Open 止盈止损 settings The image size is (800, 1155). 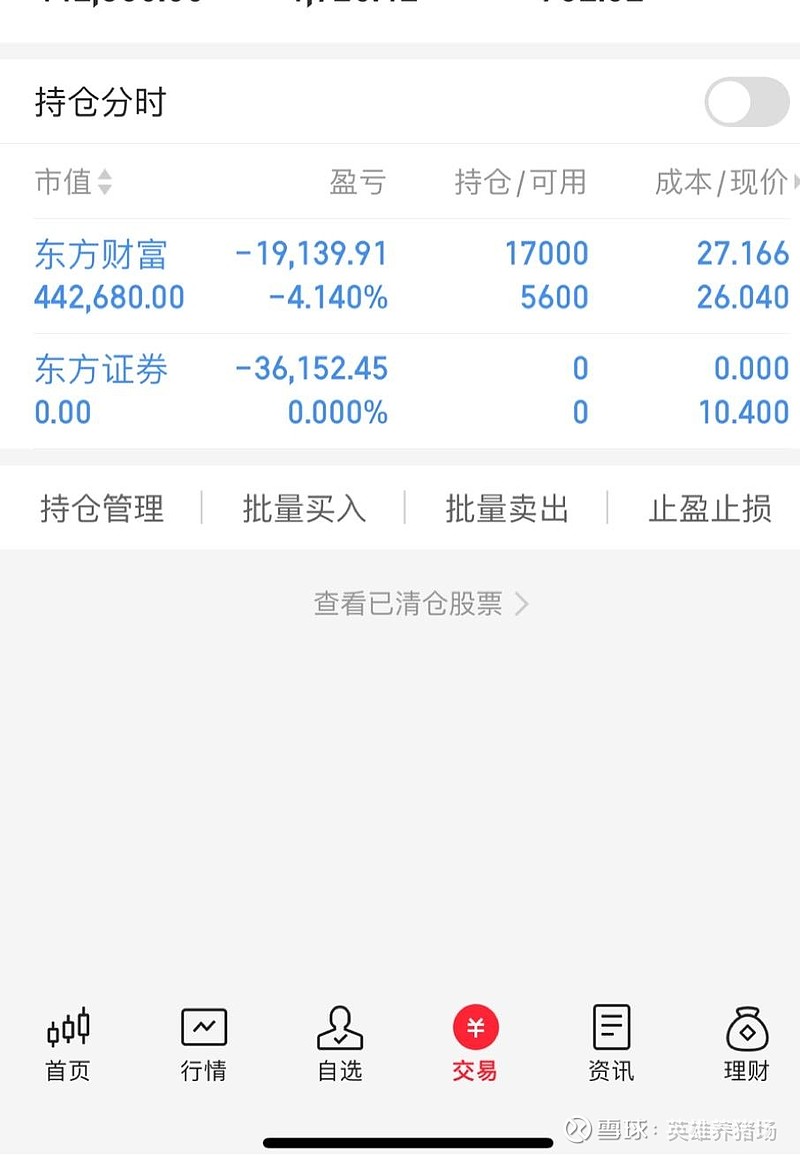coord(710,509)
